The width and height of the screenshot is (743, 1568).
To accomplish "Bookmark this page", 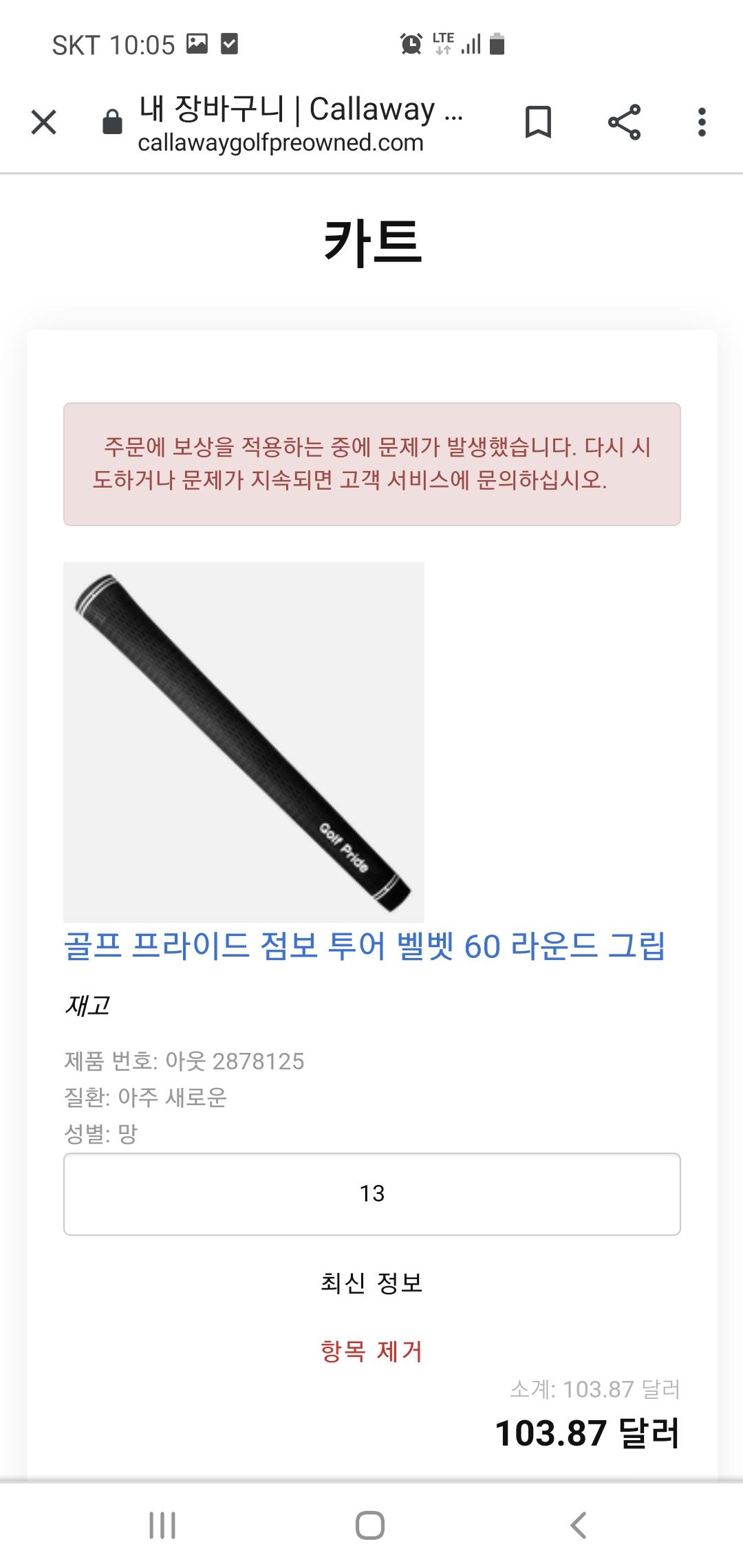I will pos(538,122).
